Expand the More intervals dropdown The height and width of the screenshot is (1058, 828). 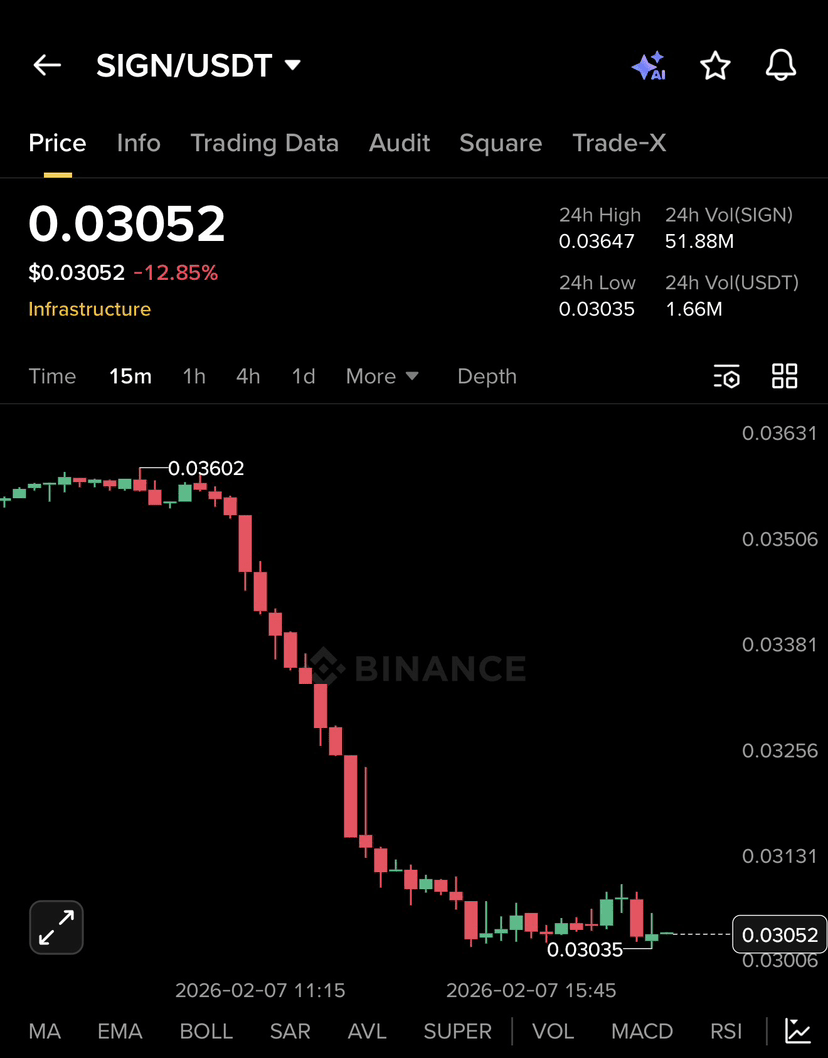pos(382,376)
